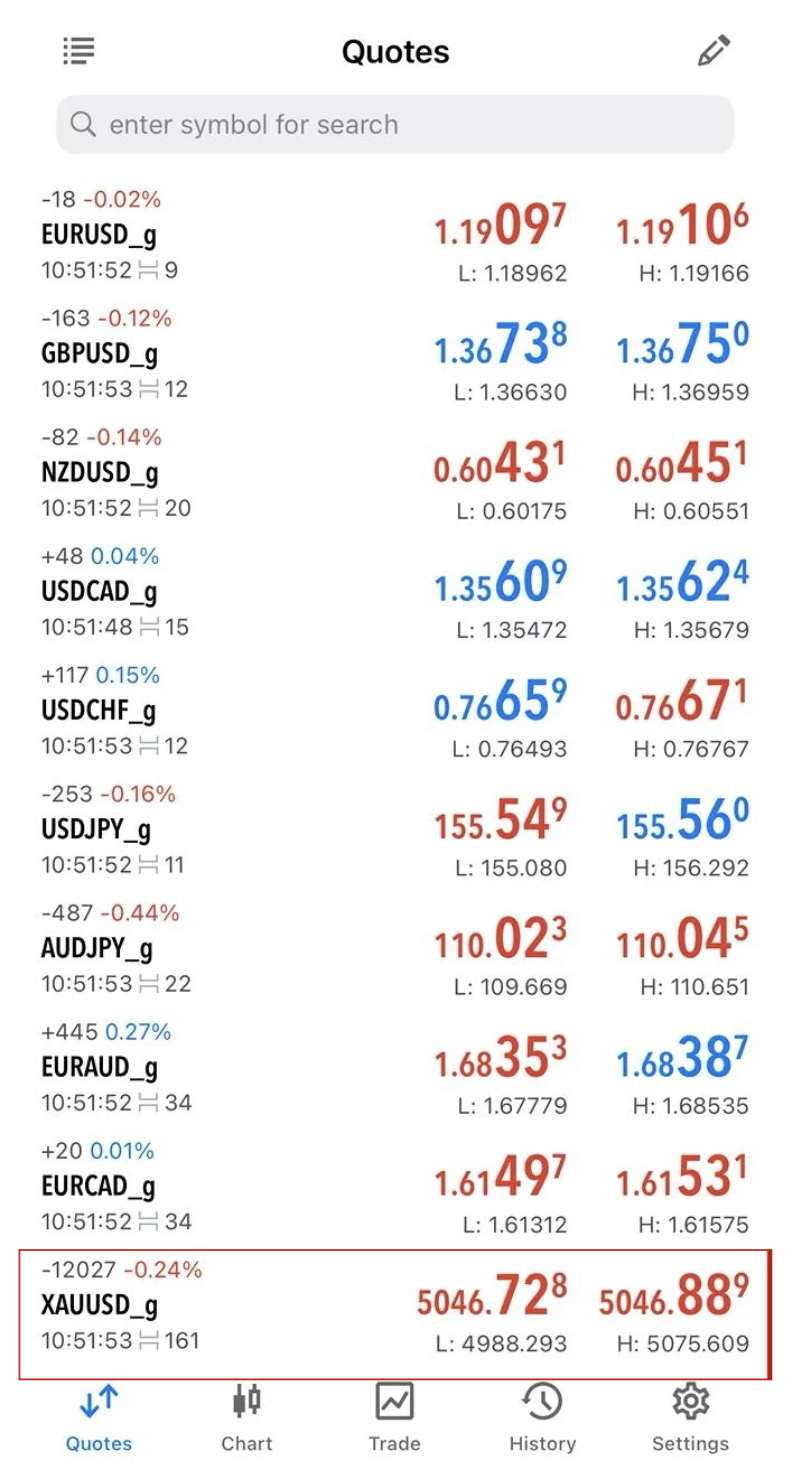812x1474 pixels.
Task: Open the USDJPY_g quote row
Action: 395,829
